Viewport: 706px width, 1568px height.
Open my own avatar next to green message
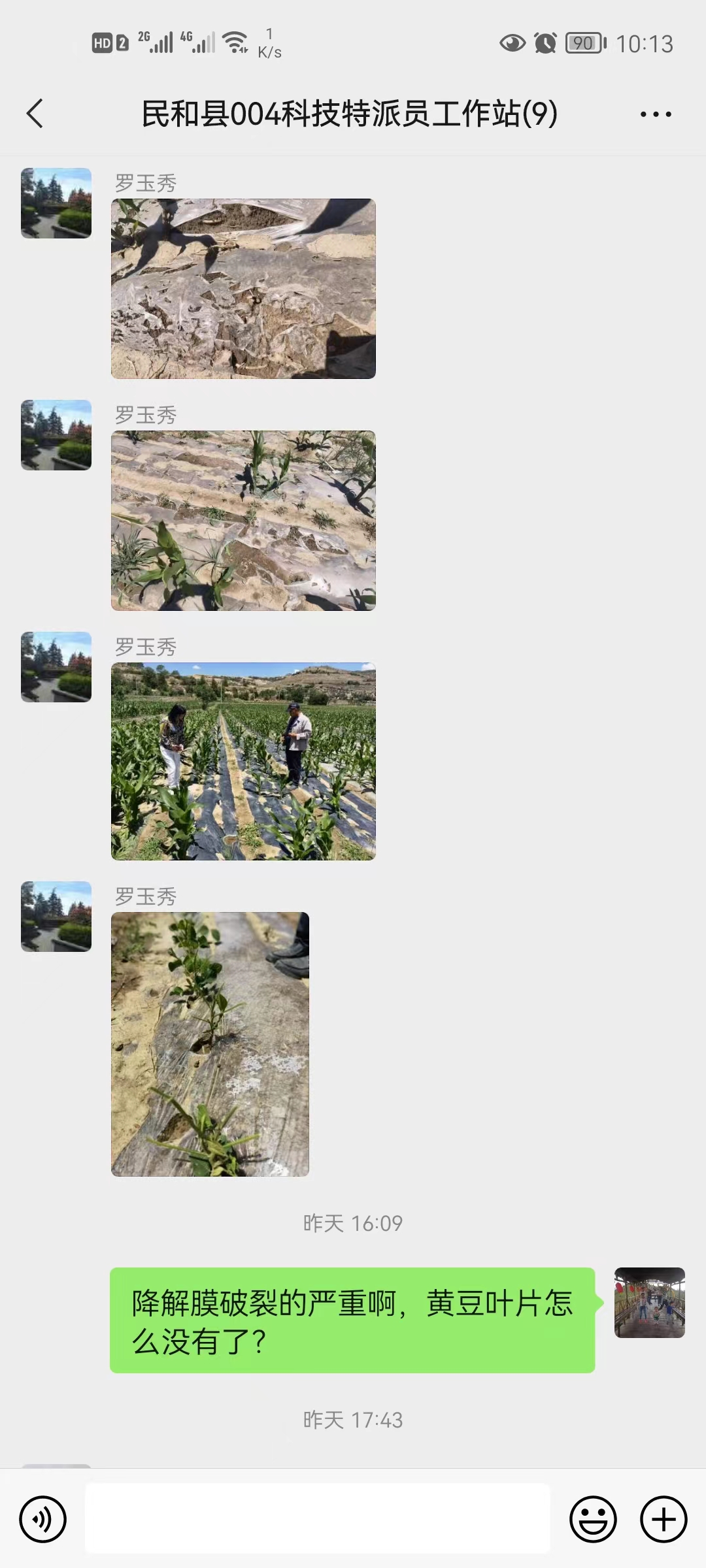pyautogui.click(x=649, y=1303)
